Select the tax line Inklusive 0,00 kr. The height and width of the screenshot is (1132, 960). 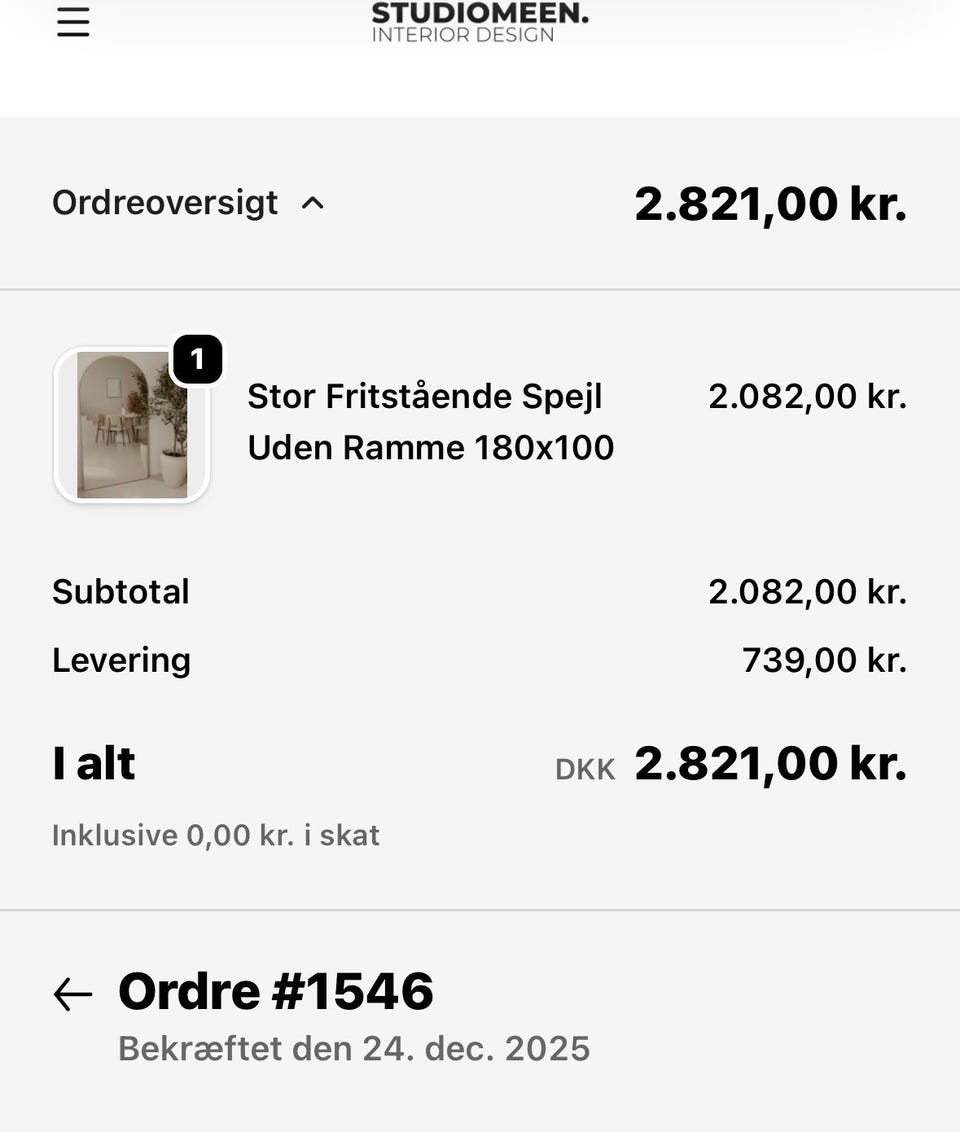pos(215,834)
